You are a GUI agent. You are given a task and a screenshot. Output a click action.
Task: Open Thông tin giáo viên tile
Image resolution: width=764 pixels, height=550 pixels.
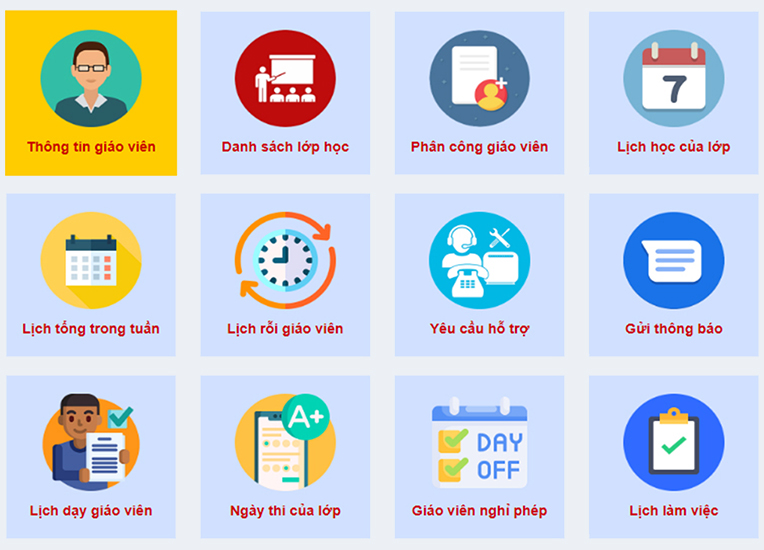tap(91, 93)
